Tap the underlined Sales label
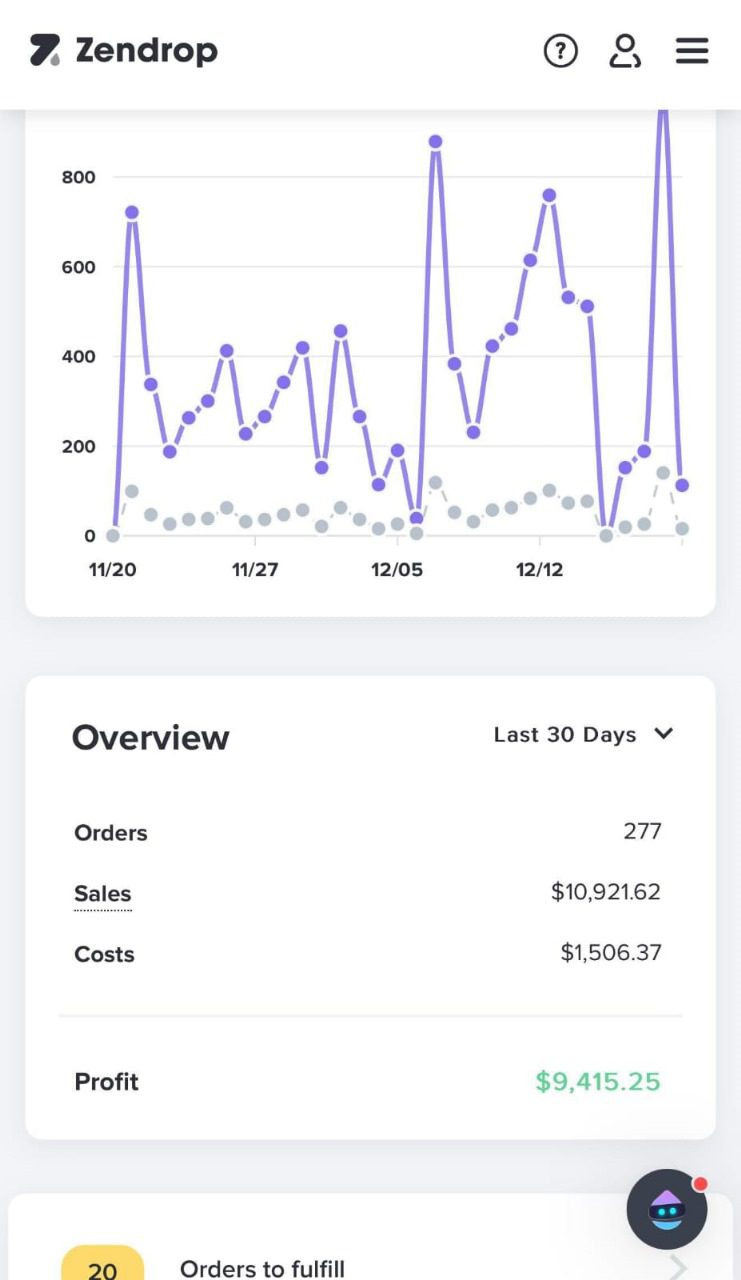Image resolution: width=741 pixels, height=1280 pixels. [103, 894]
